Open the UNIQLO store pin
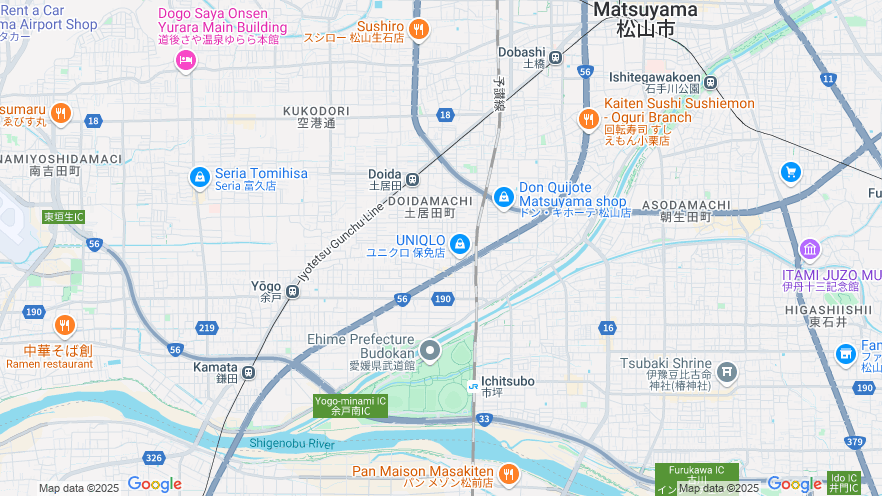Screen dimensions: 882x496 pos(460,243)
